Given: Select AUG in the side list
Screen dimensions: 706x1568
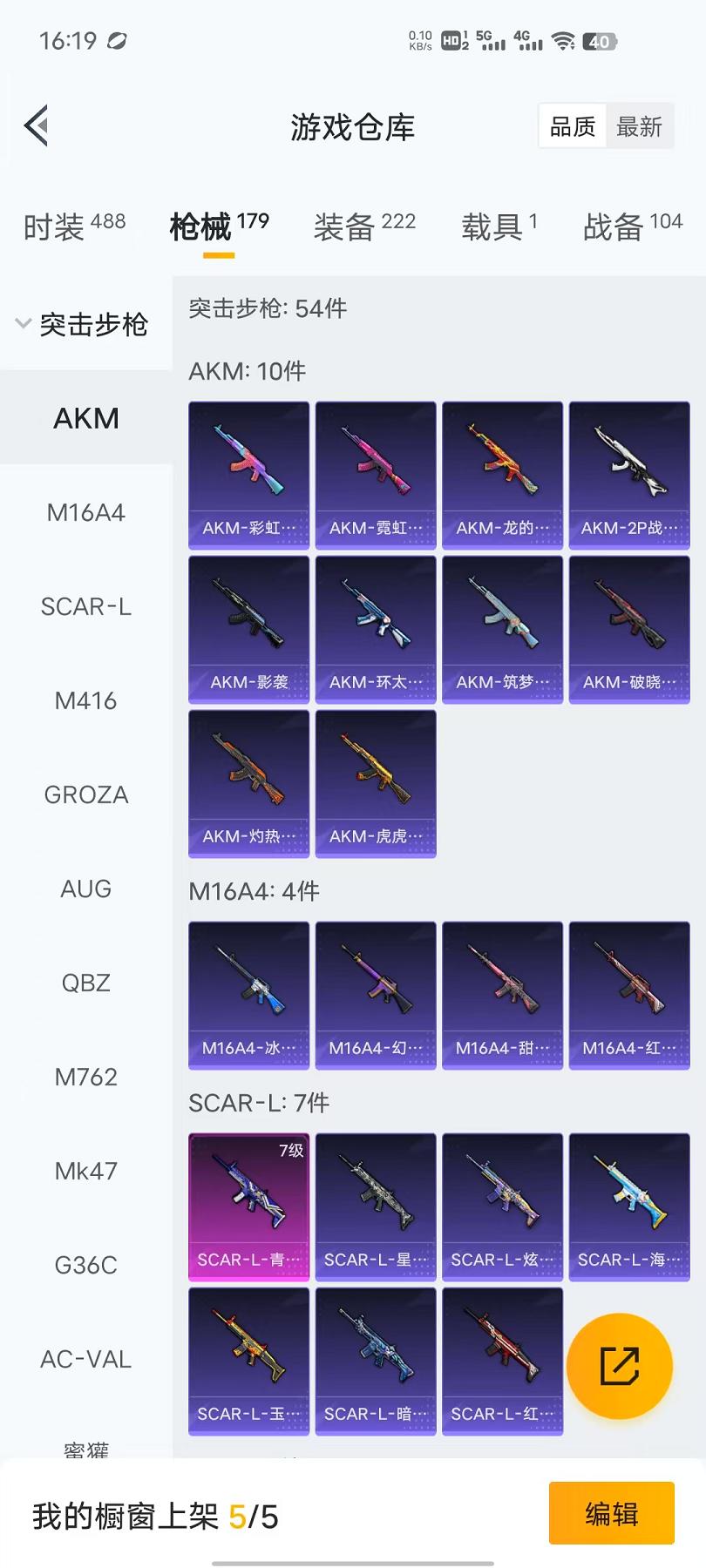Looking at the screenshot, I should click(x=85, y=889).
